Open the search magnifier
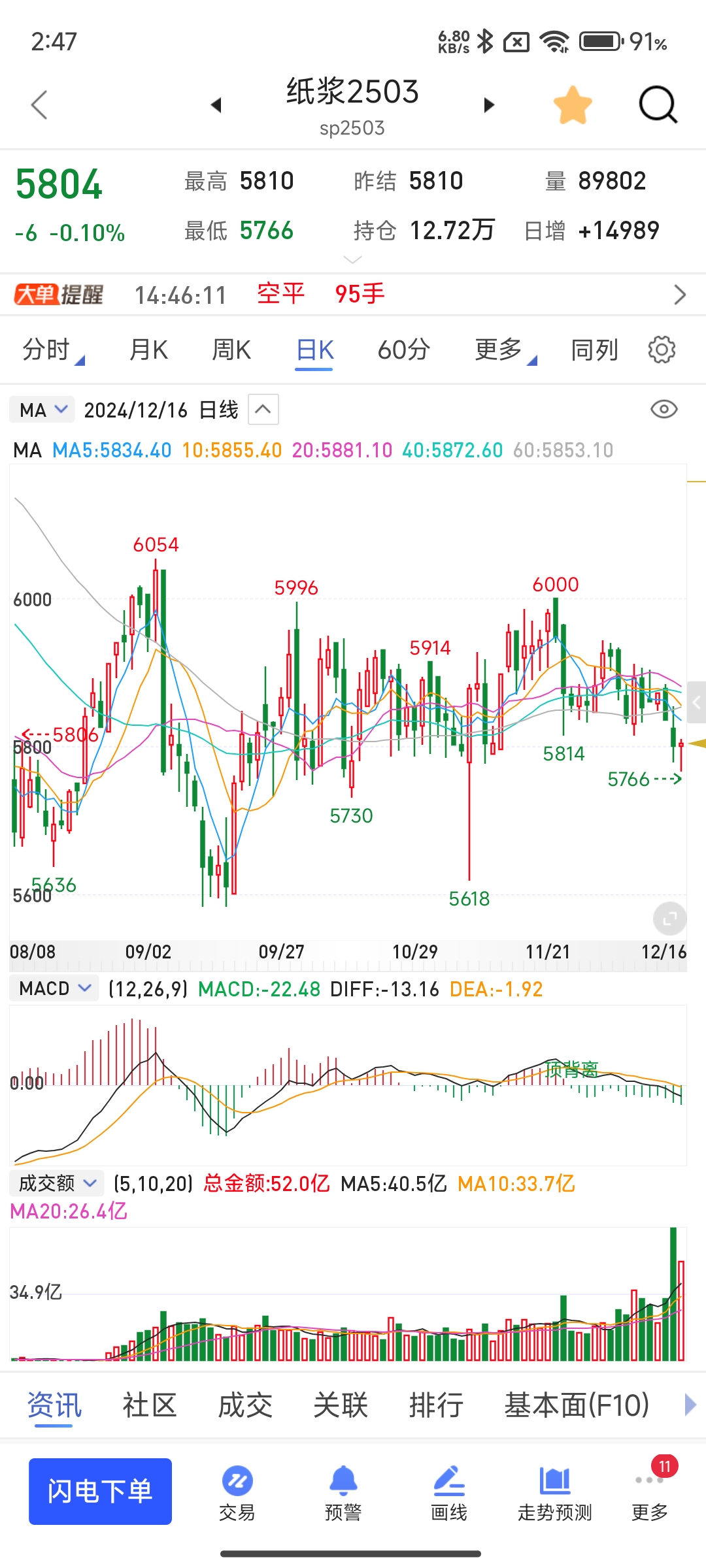The width and height of the screenshot is (706, 1568). point(657,105)
